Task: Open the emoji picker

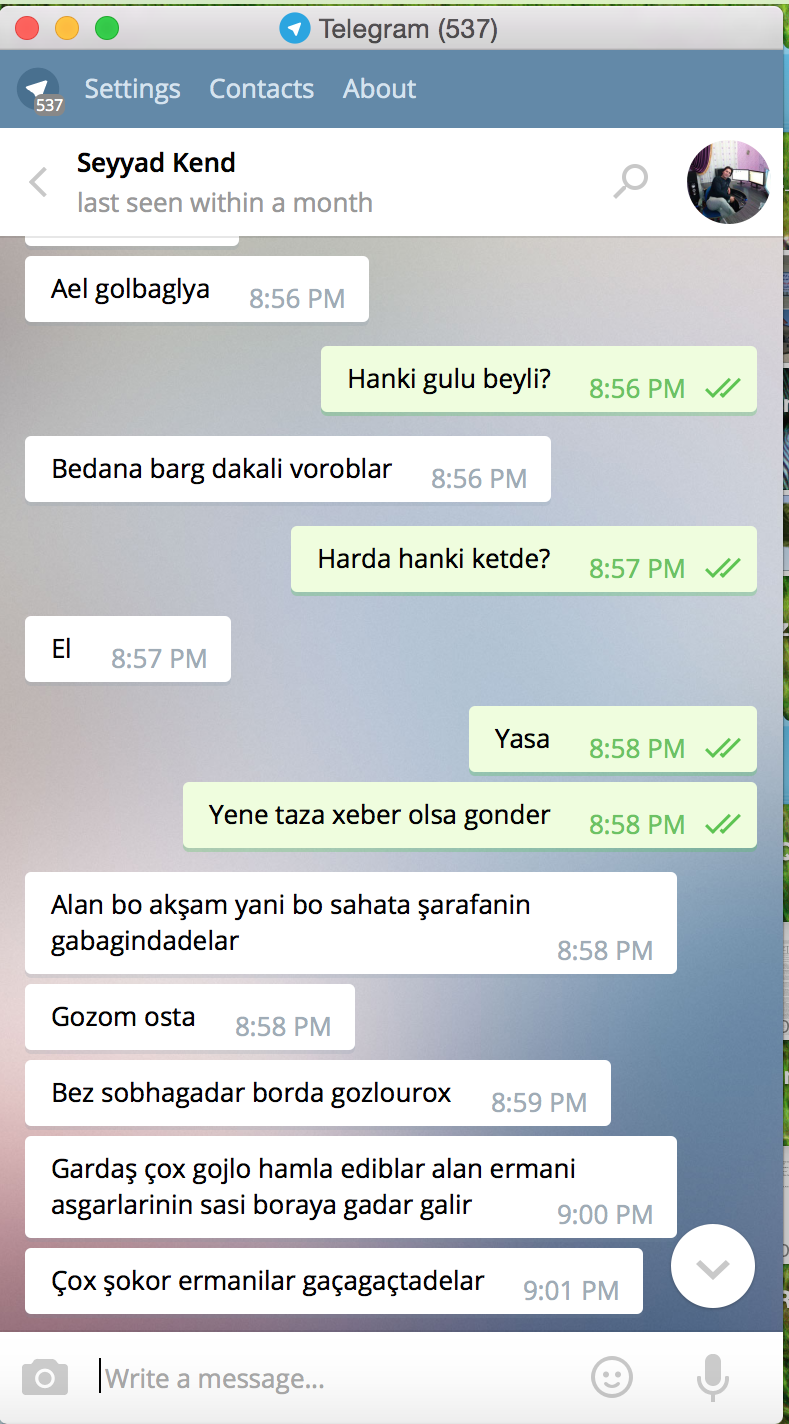Action: click(612, 1378)
